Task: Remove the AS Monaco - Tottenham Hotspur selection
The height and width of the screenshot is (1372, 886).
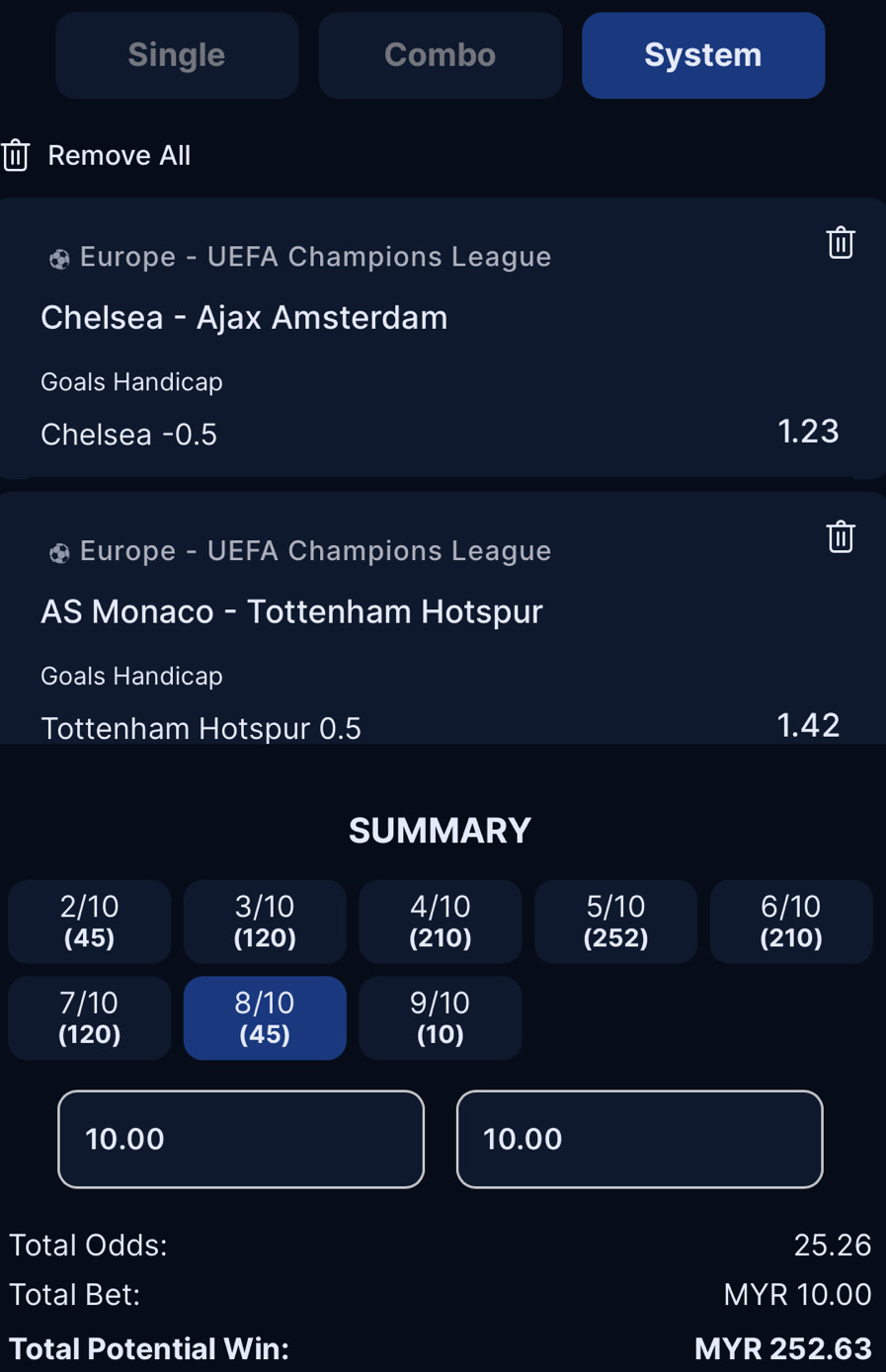Action: tap(841, 536)
